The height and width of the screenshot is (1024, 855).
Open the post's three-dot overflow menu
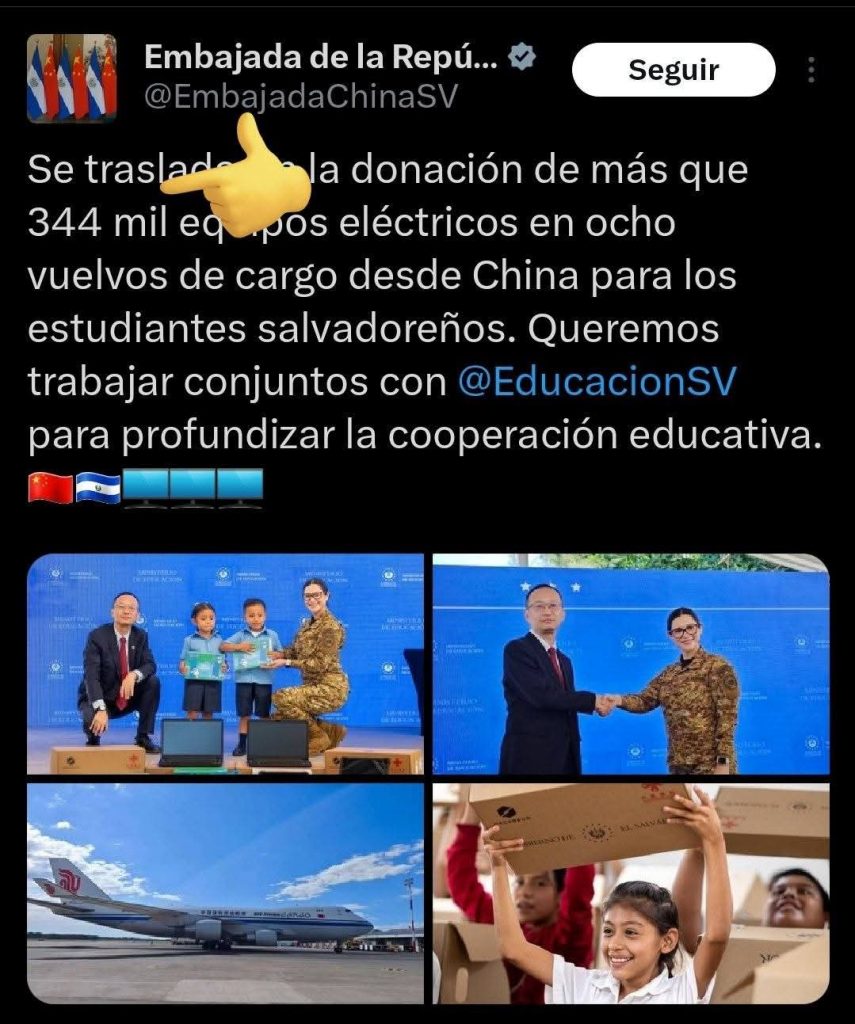click(x=811, y=70)
